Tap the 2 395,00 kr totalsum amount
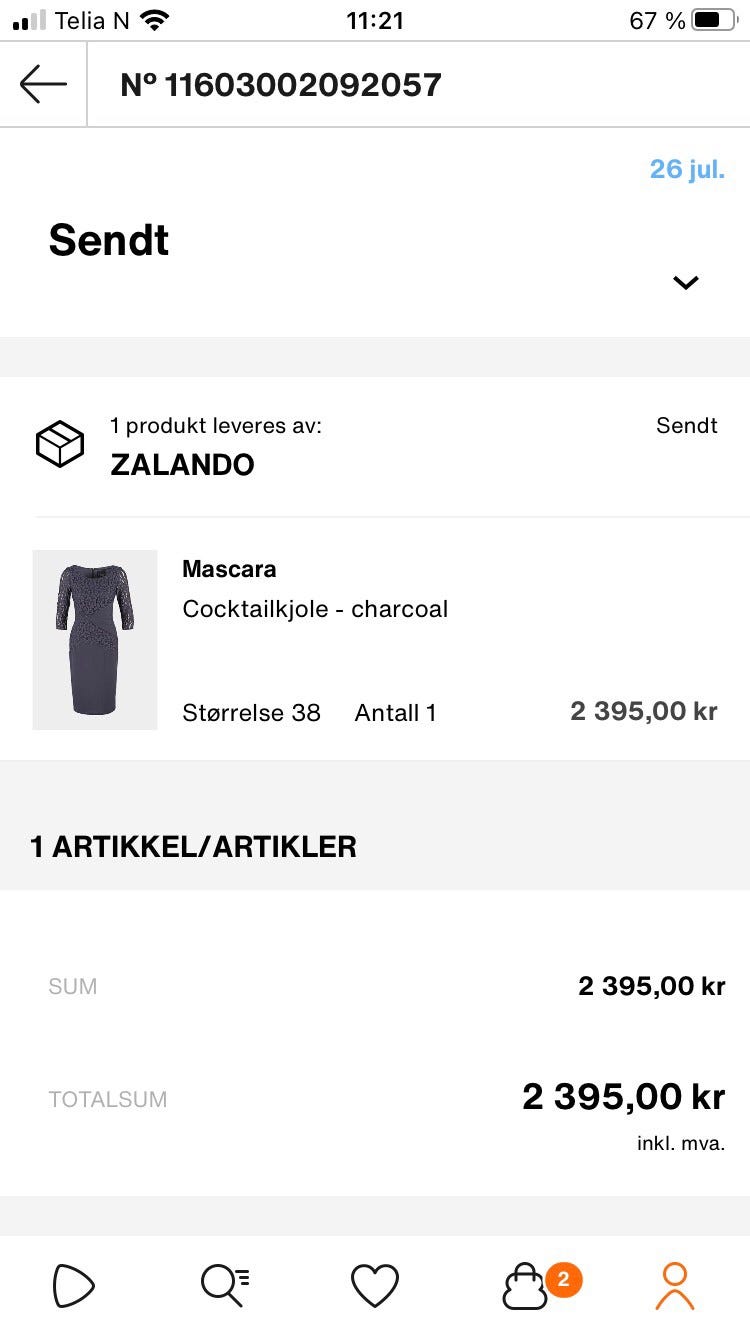750x1334 pixels. (x=622, y=1096)
